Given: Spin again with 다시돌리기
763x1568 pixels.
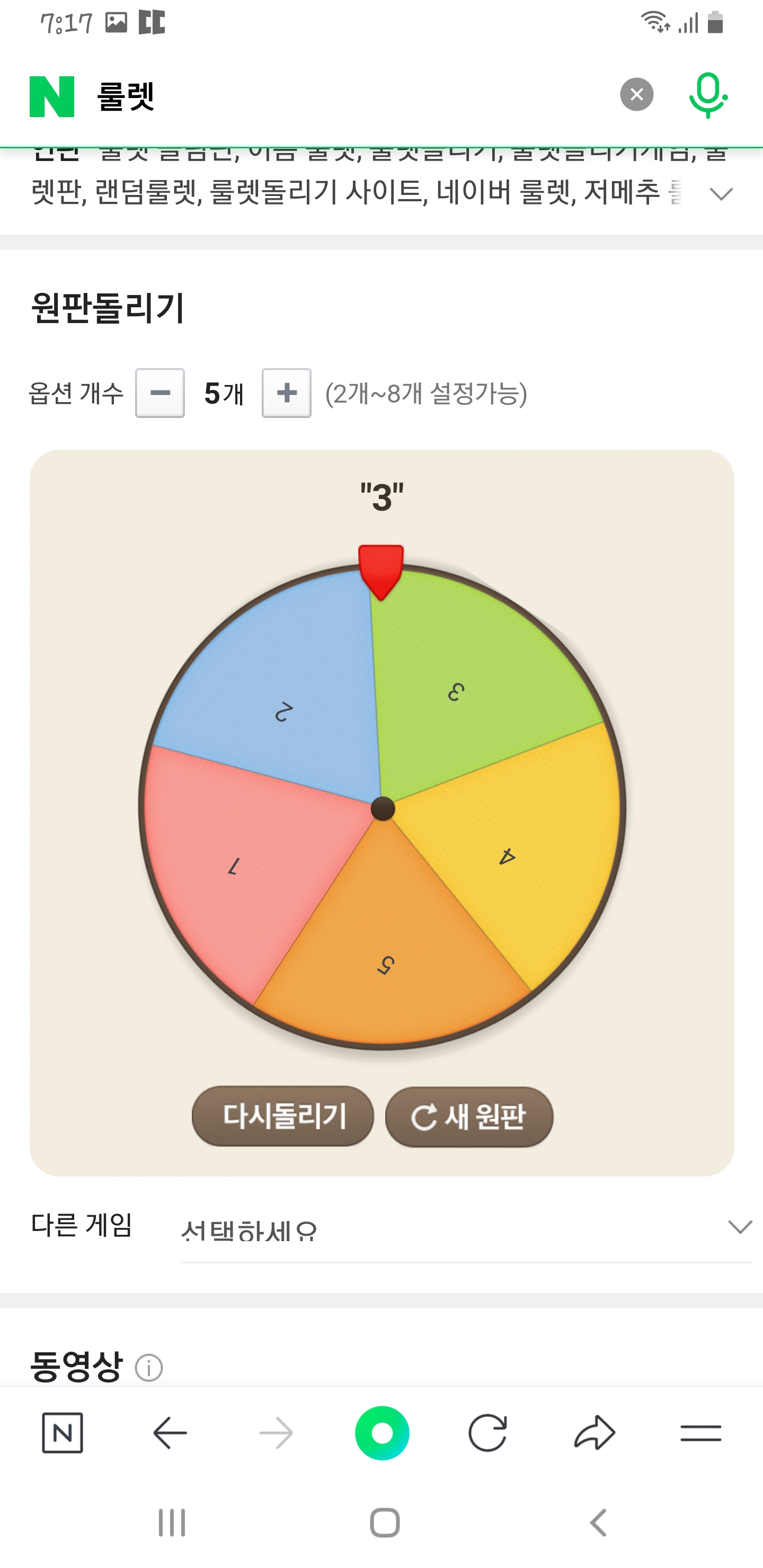Looking at the screenshot, I should click(283, 1116).
